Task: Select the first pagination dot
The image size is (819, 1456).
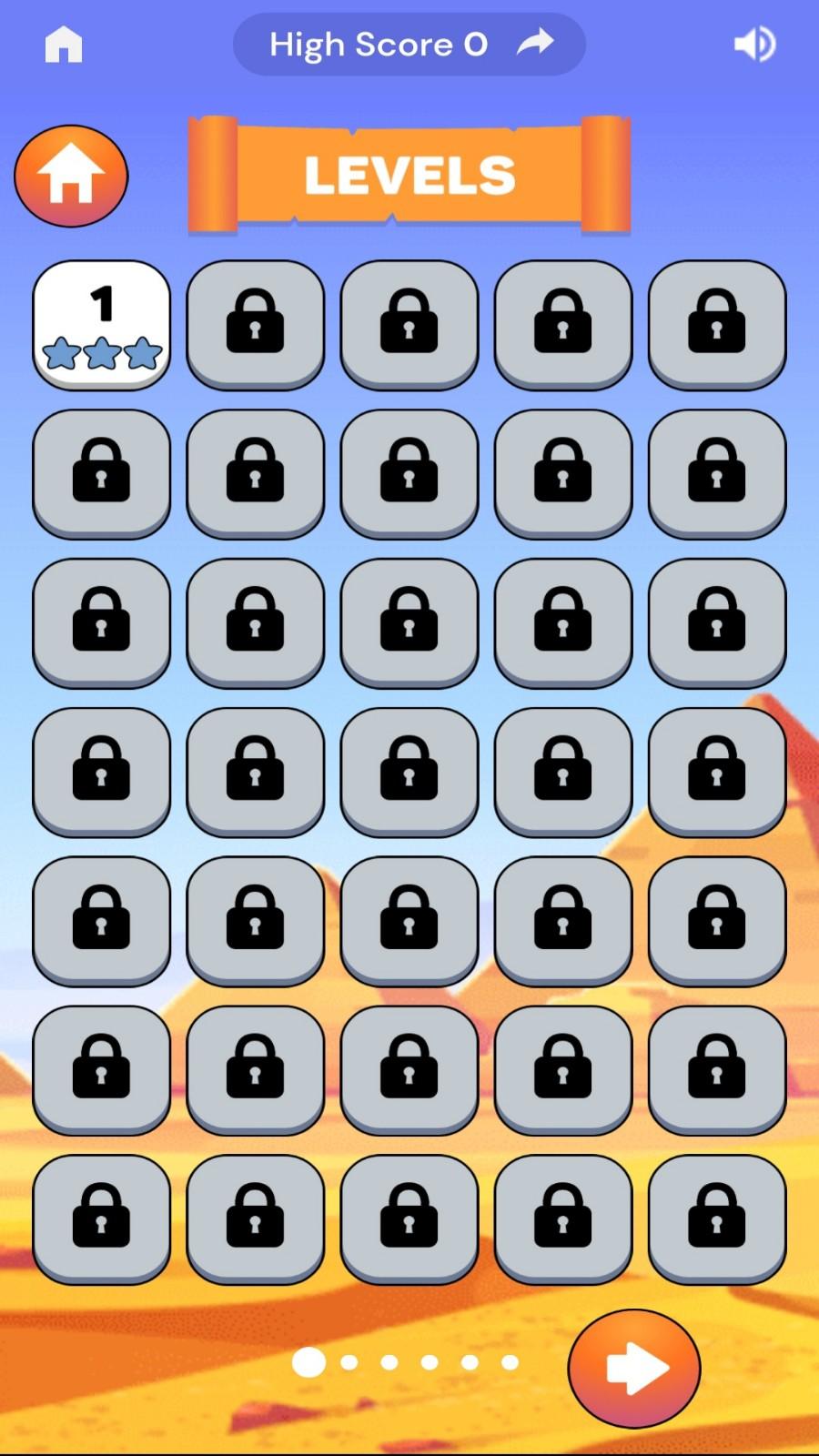Action: click(309, 1362)
